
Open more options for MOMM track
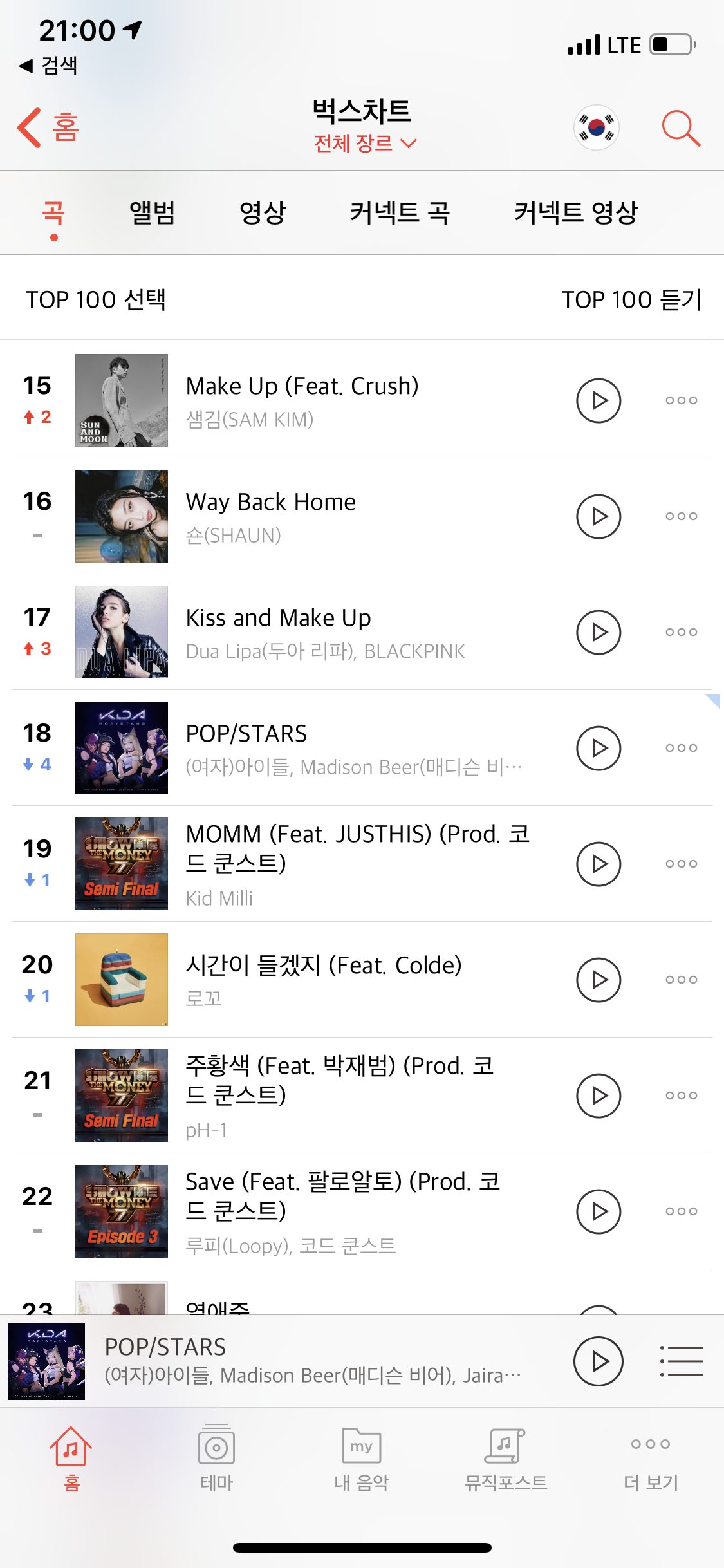681,864
